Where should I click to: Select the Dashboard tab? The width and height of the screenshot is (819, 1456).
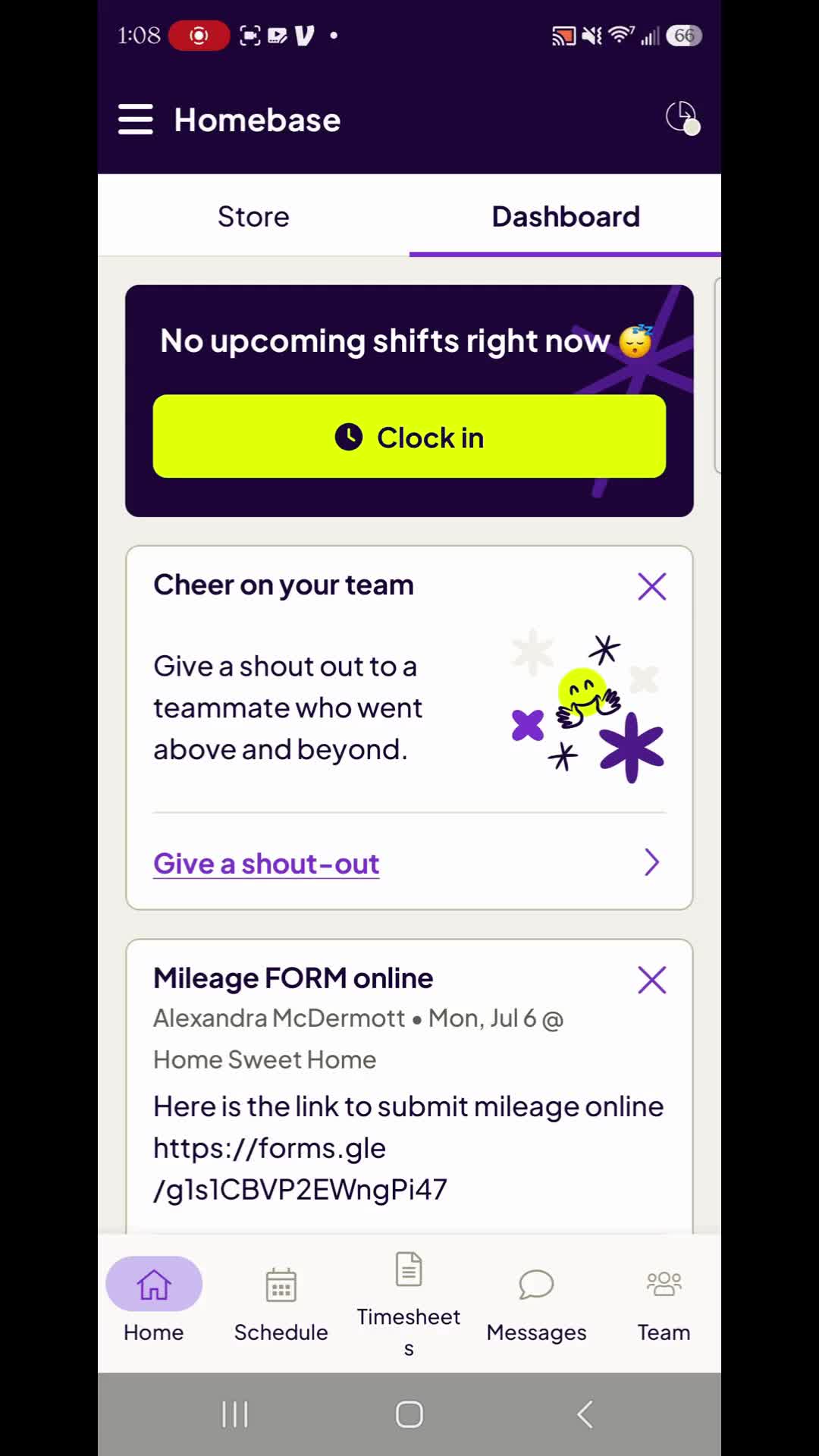566,217
